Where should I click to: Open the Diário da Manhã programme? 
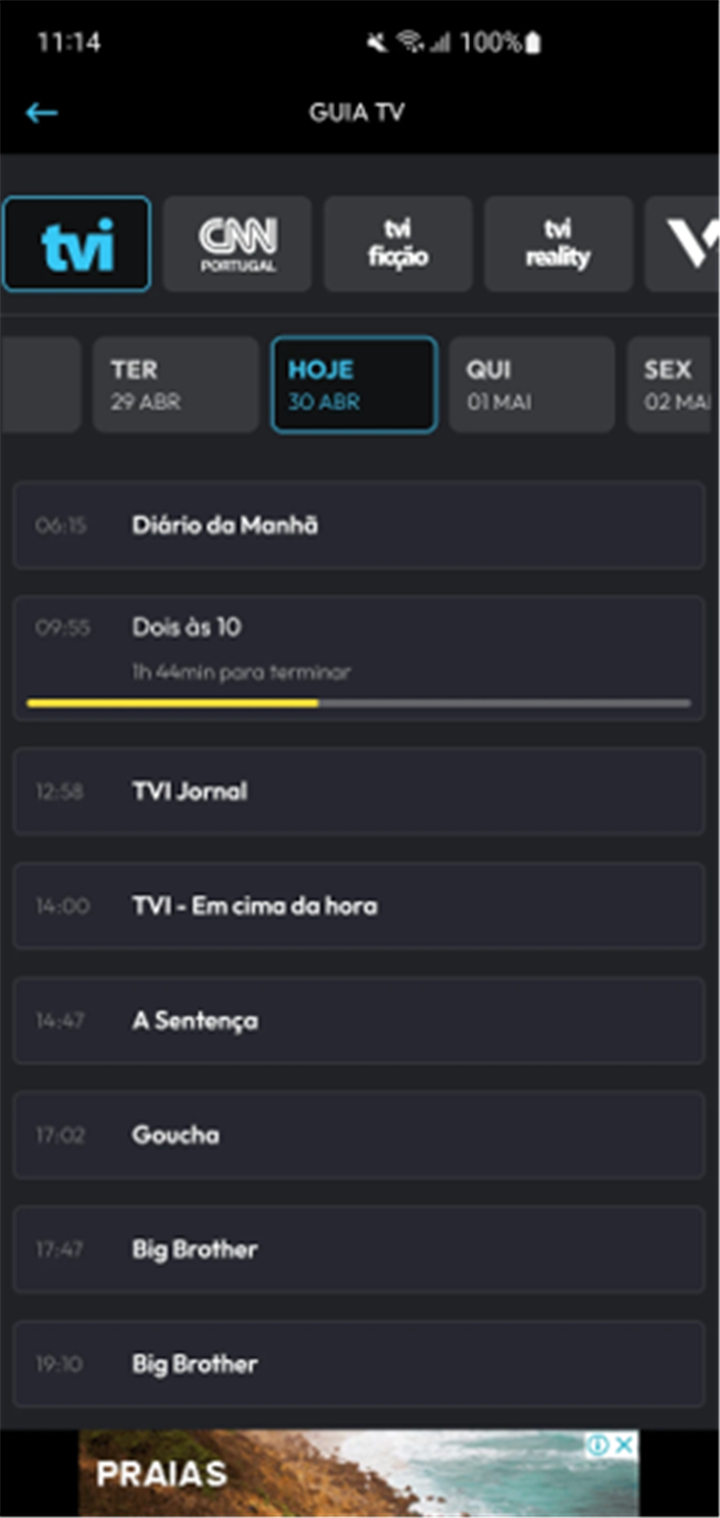coord(359,525)
